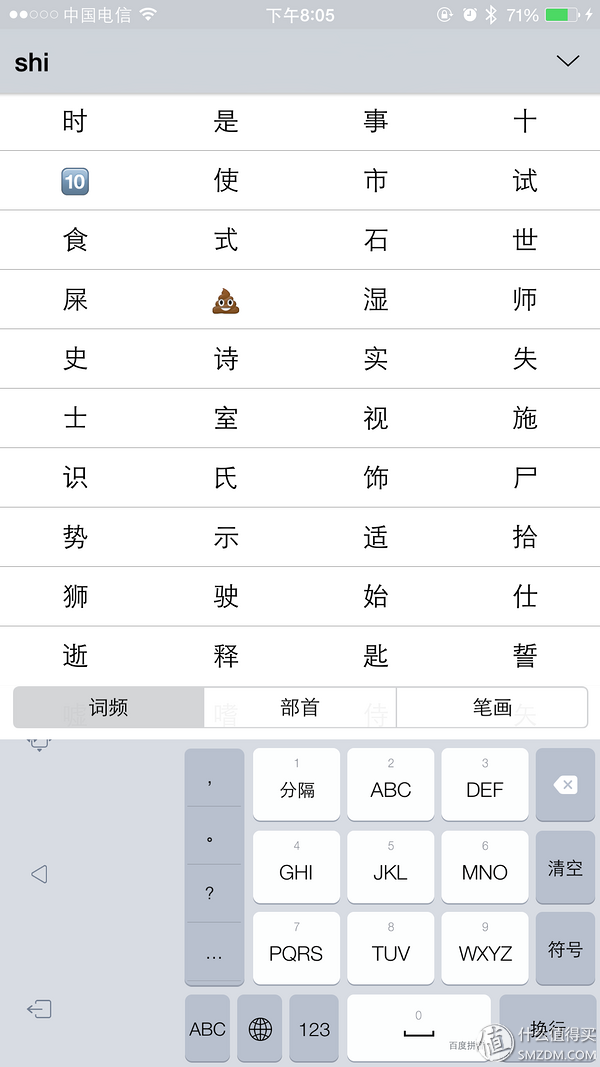Screen dimensions: 600x1067
Task: Select the 词频 sorting tab
Action: [109, 708]
